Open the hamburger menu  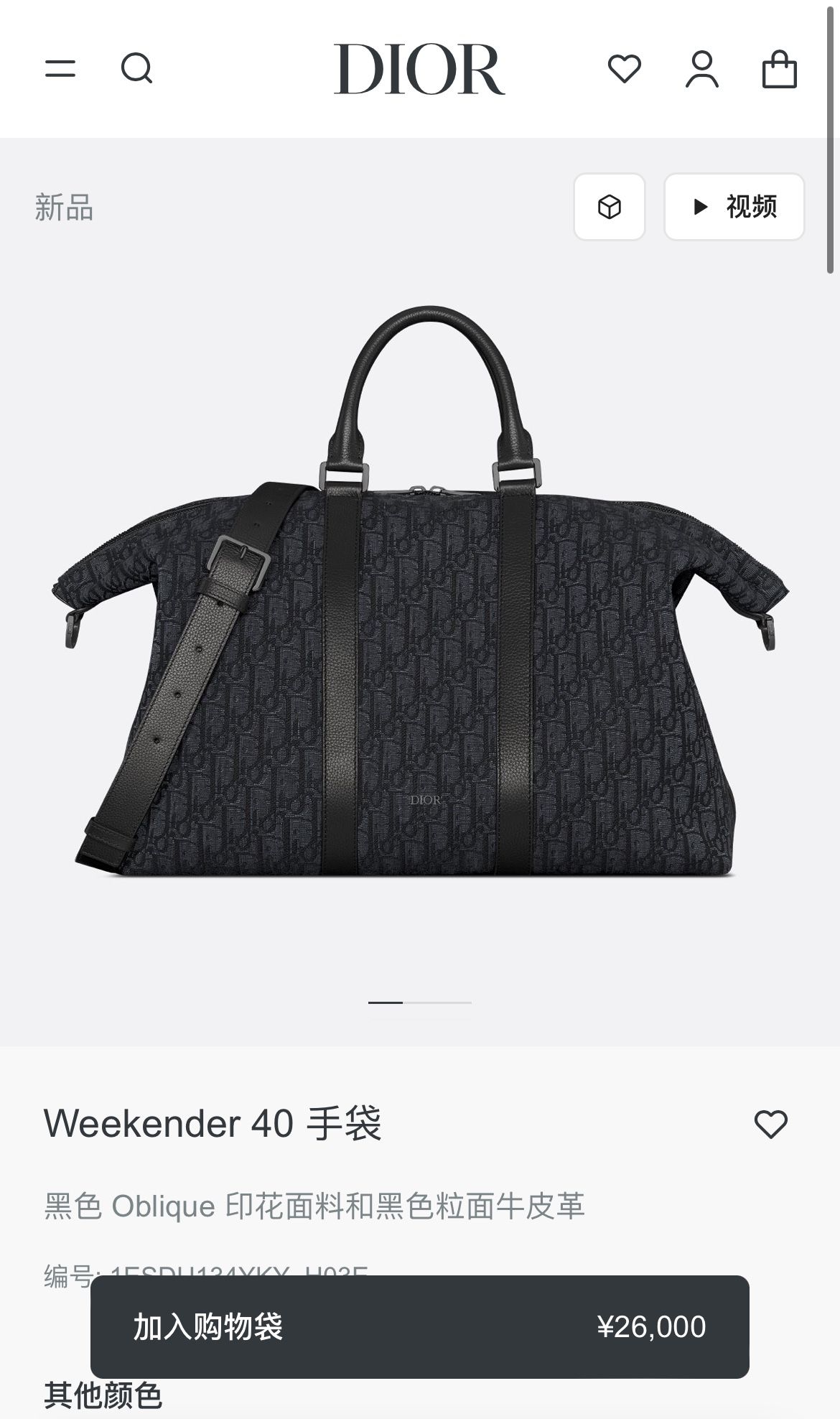60,69
